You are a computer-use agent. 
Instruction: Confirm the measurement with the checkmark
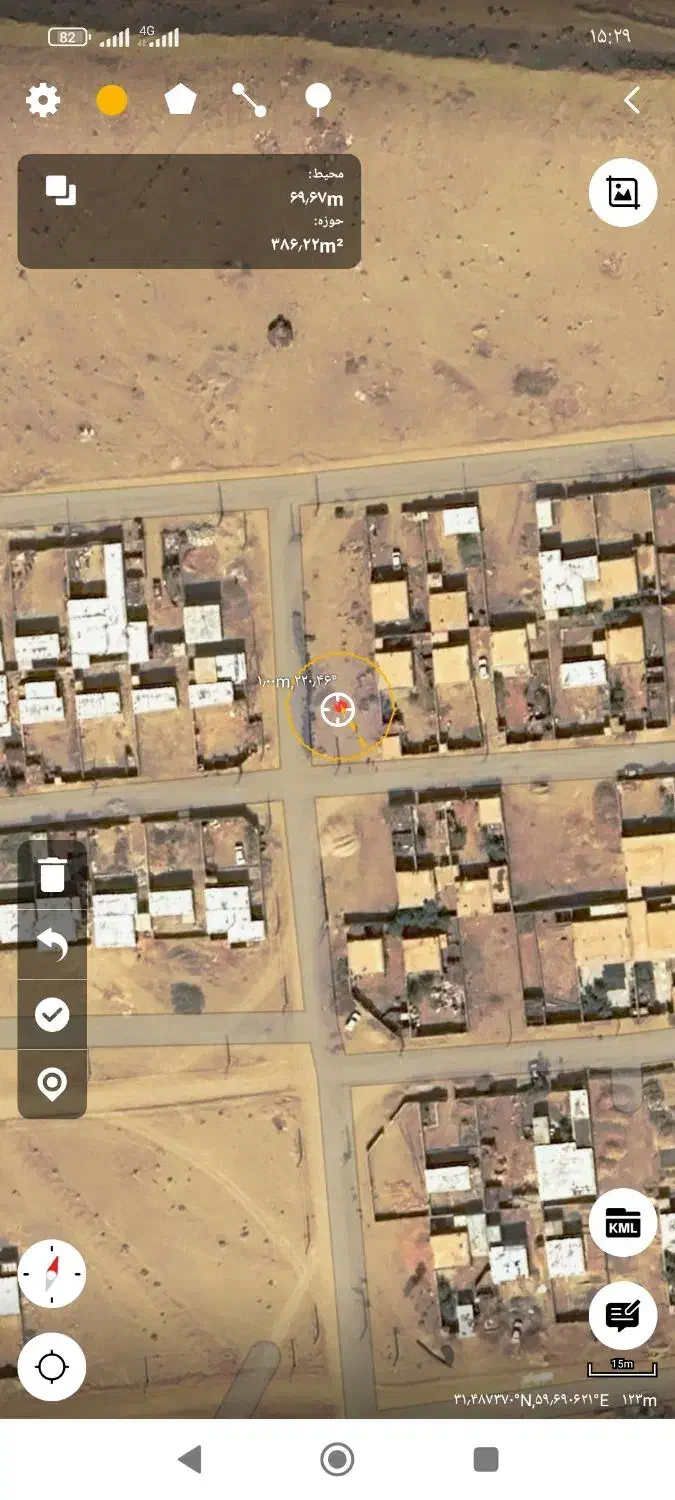[52, 1015]
